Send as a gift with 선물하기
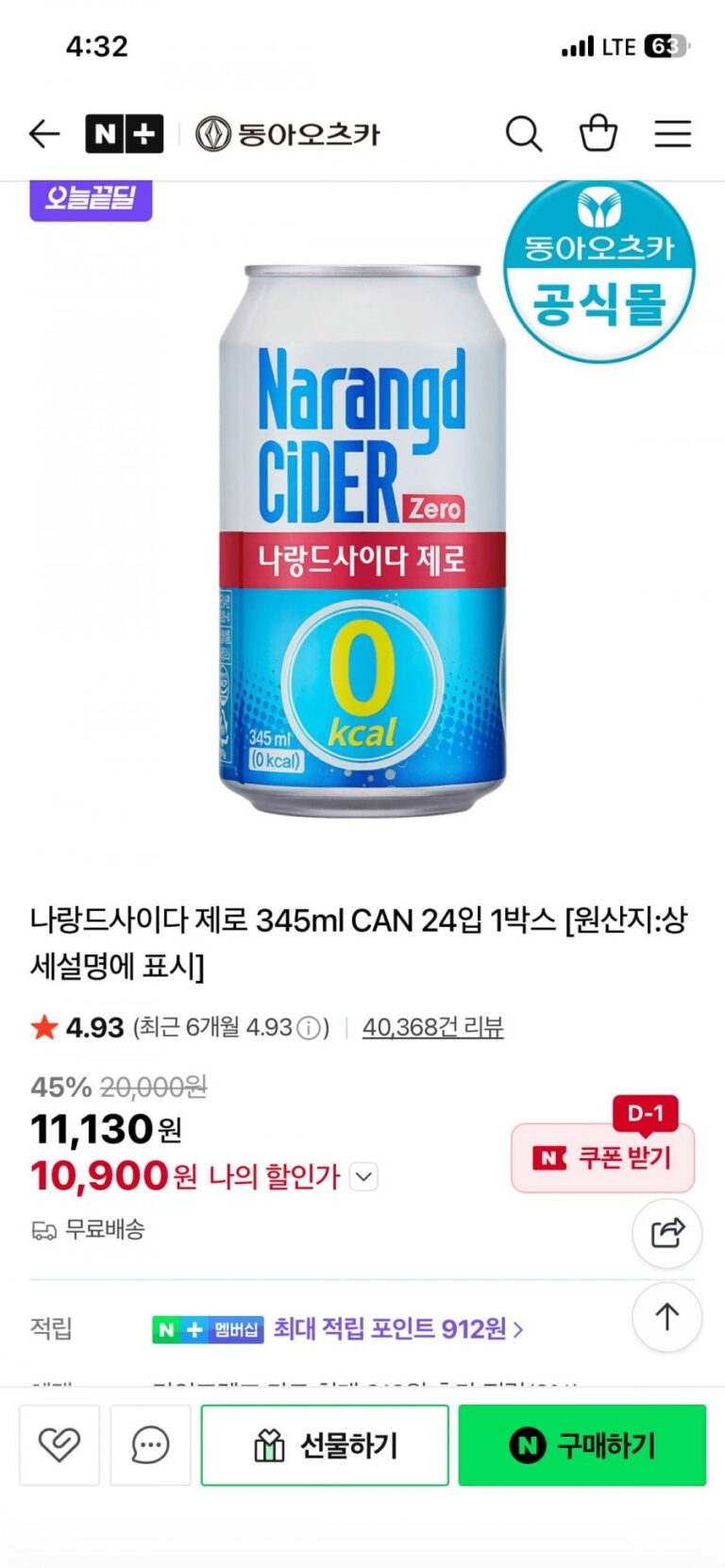Image resolution: width=725 pixels, height=1568 pixels. click(325, 1444)
